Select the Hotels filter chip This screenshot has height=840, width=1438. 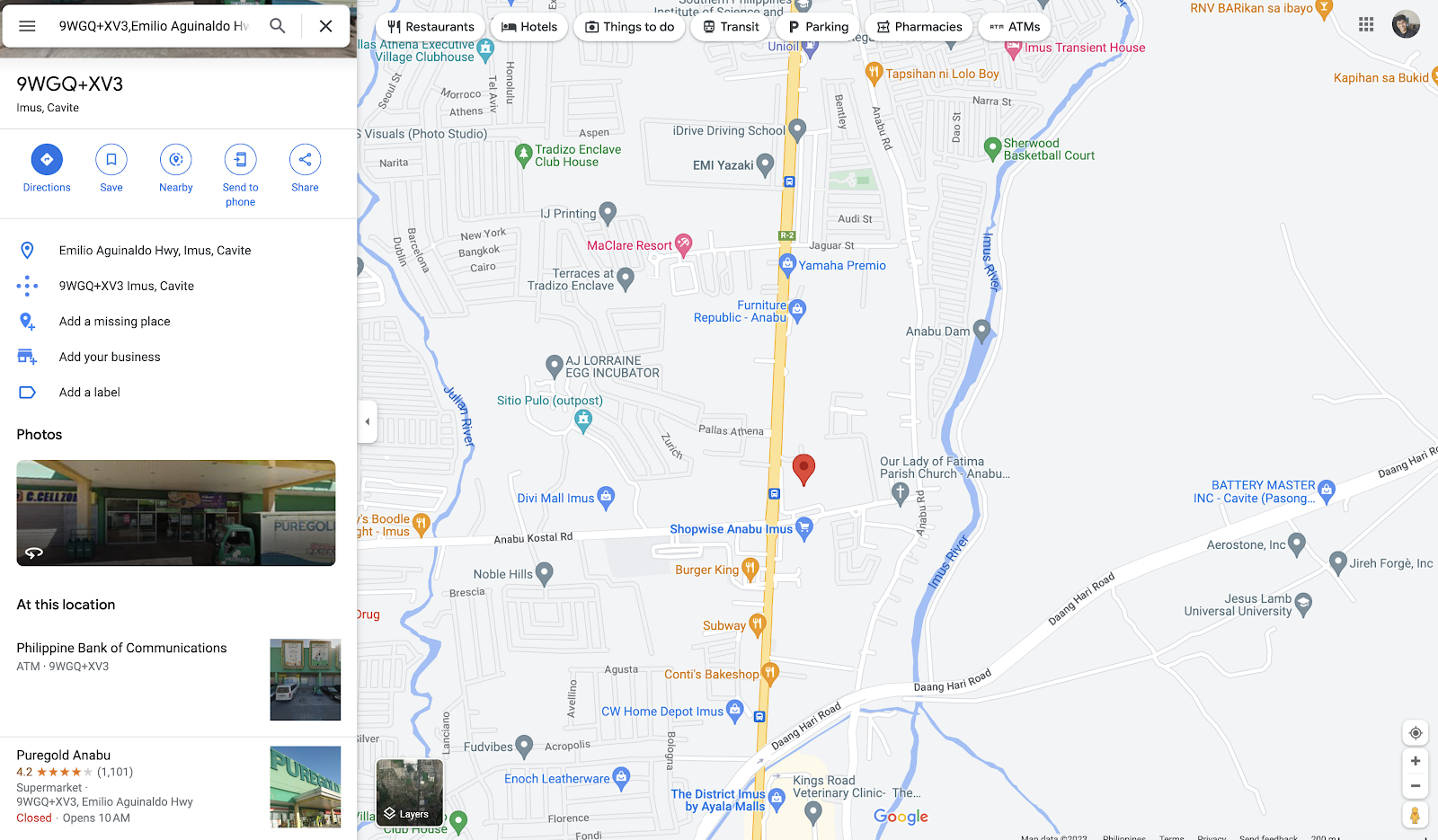coord(529,27)
